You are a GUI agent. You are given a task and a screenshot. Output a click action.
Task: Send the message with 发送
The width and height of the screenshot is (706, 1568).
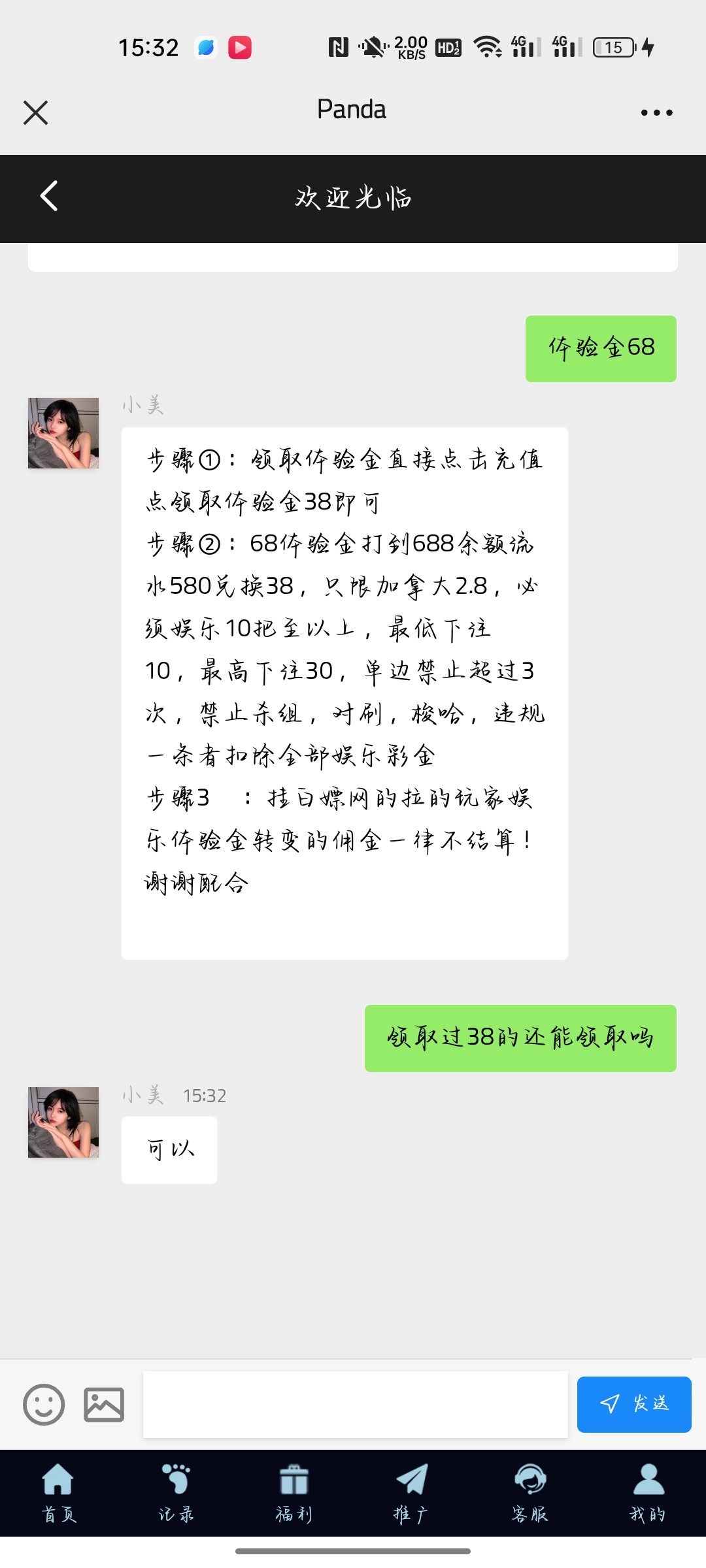[633, 1404]
